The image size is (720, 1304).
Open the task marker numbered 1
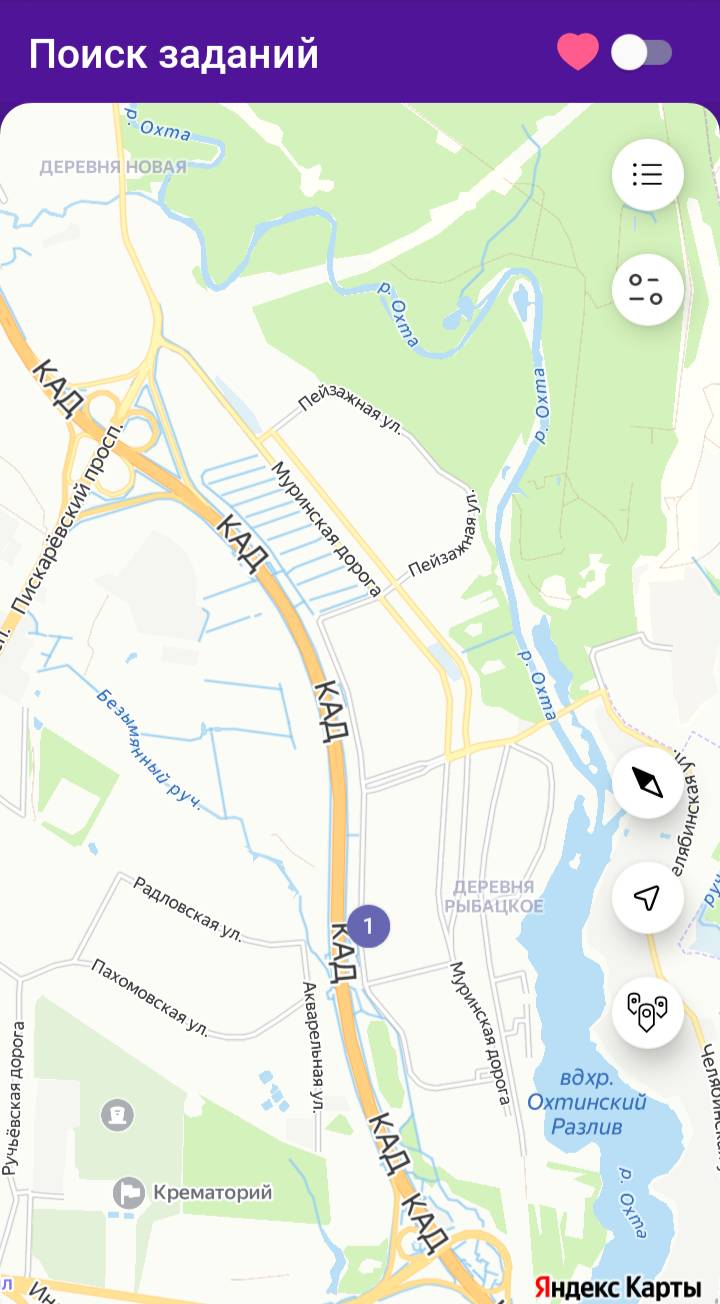[369, 925]
